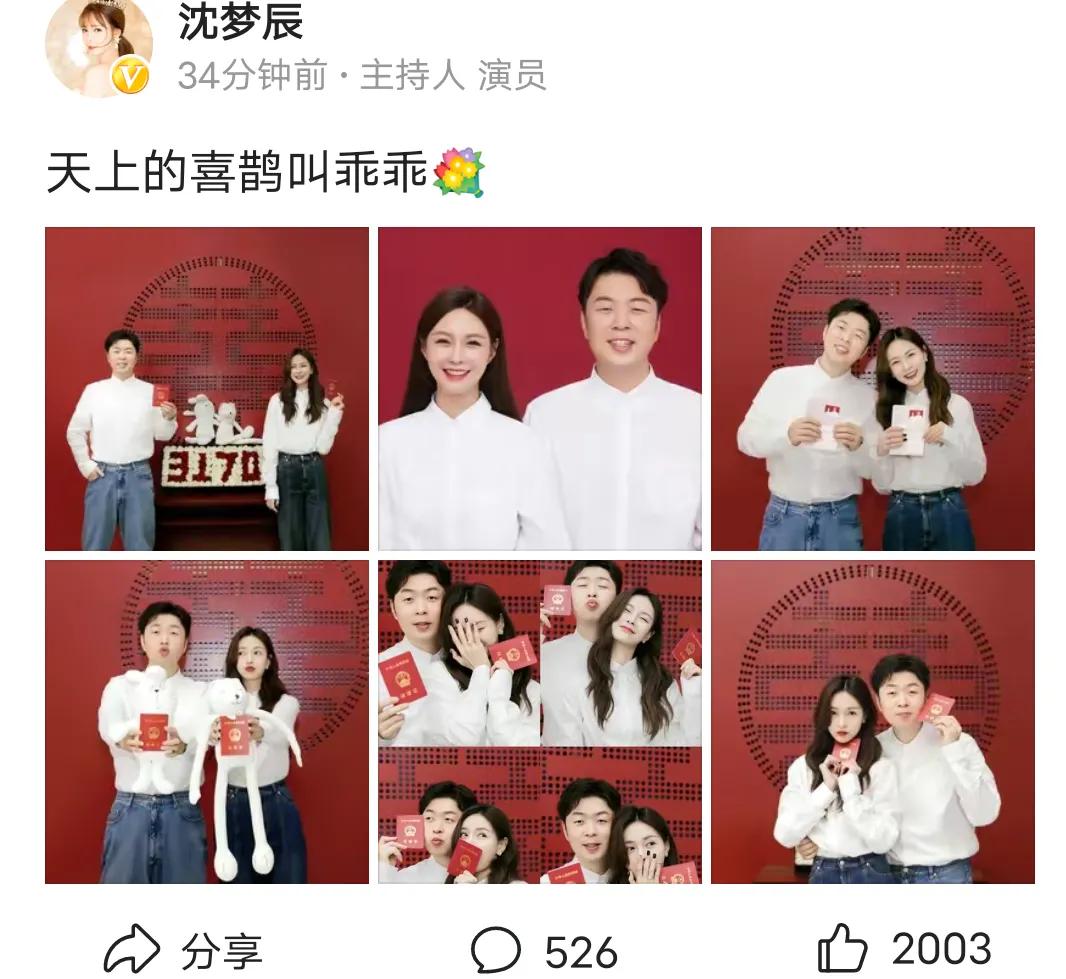View the close-up couple portrait photo
1066x979 pixels.
[540, 389]
